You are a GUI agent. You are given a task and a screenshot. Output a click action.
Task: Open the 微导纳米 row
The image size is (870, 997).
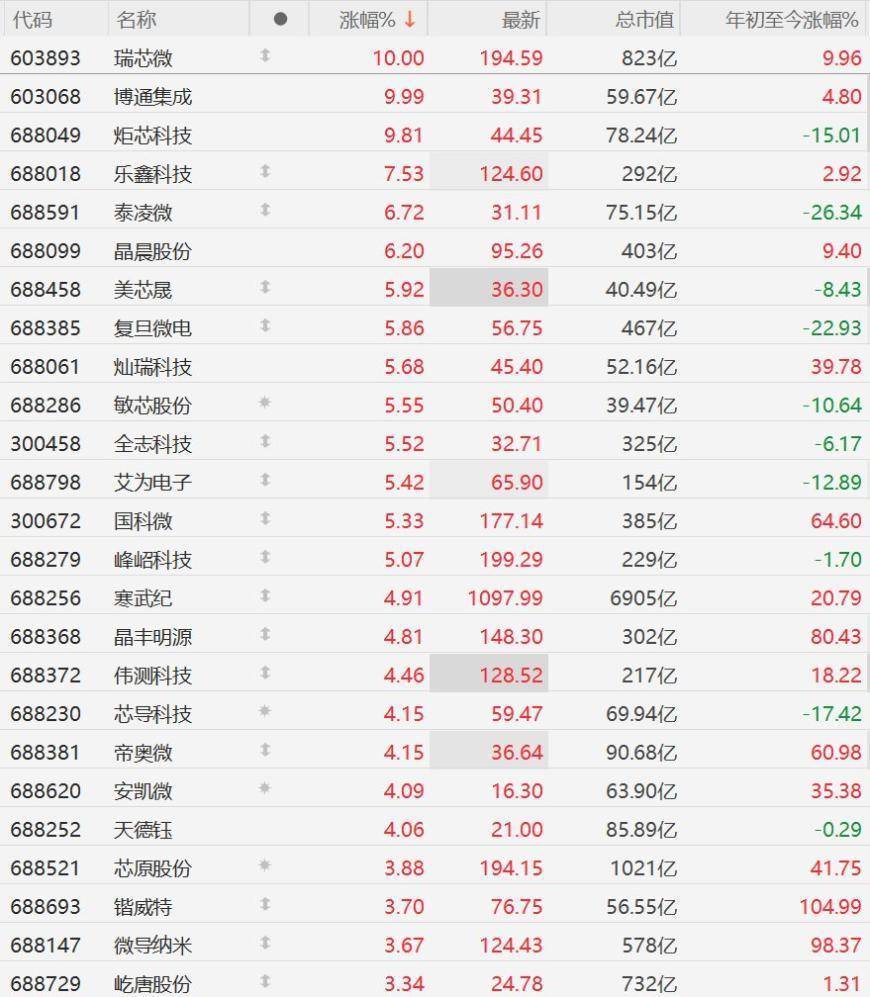[435, 945]
